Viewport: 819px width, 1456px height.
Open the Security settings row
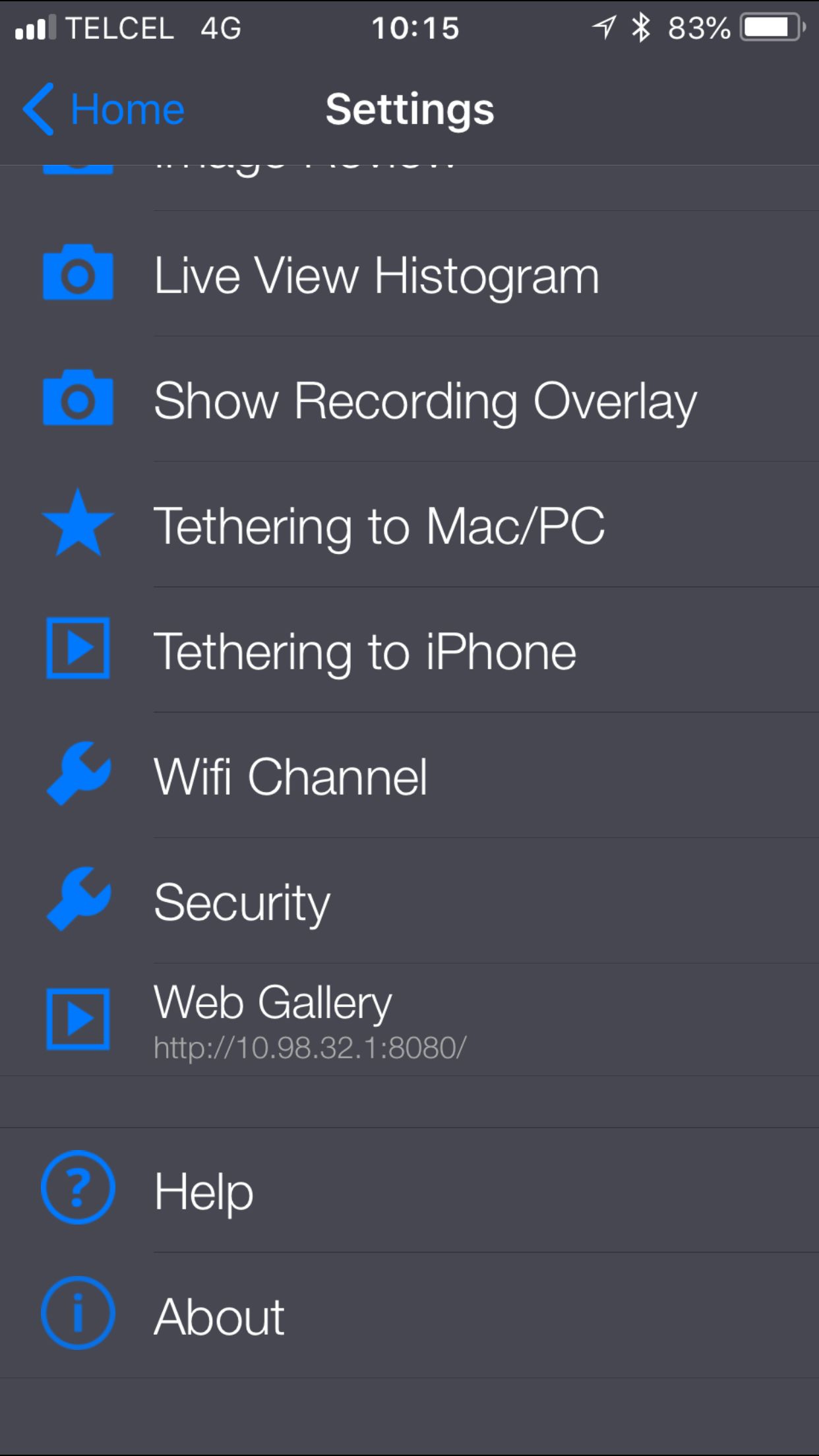(x=409, y=901)
